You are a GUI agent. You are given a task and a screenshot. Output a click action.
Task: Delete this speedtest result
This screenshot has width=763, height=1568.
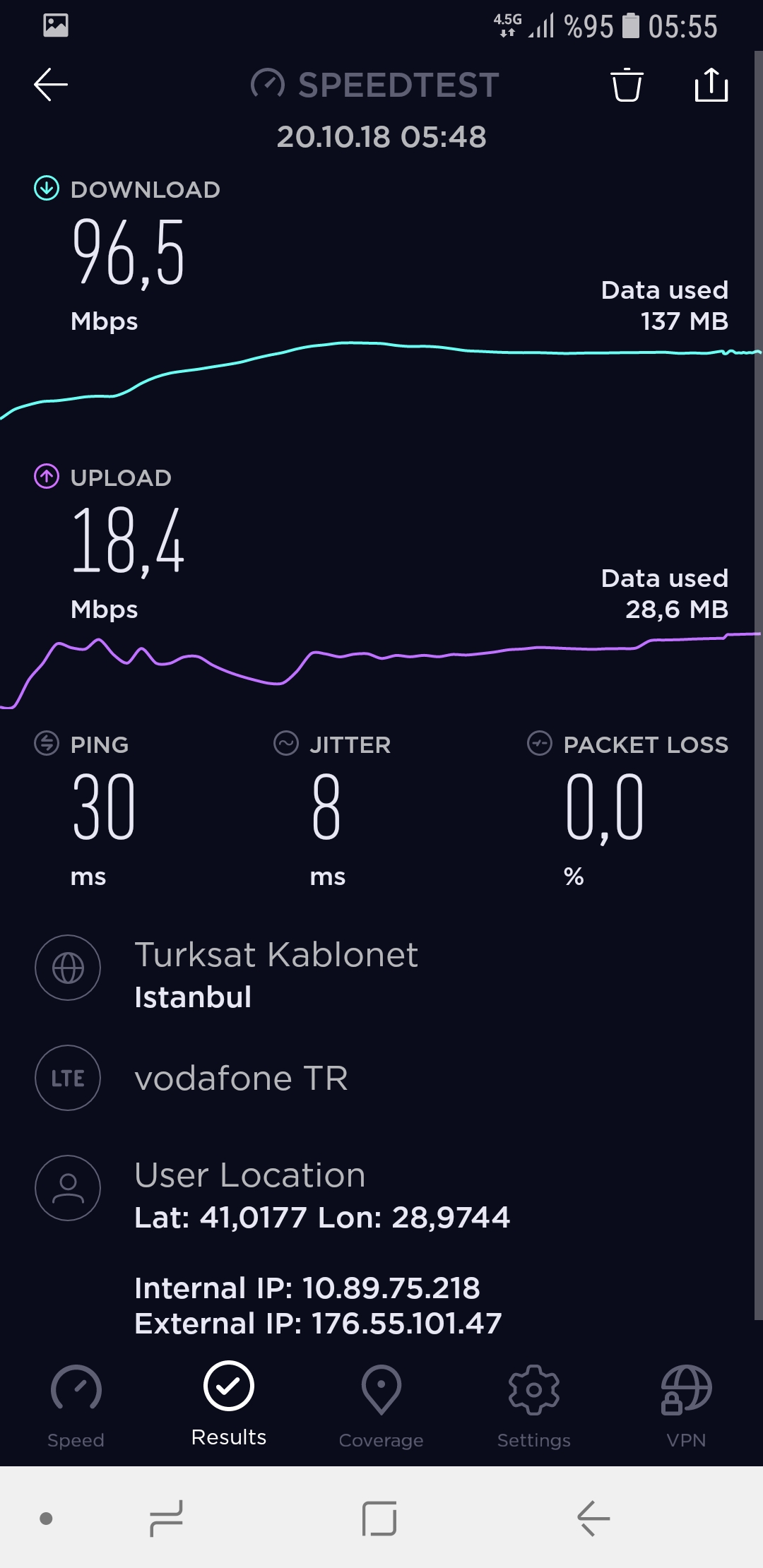coord(627,85)
